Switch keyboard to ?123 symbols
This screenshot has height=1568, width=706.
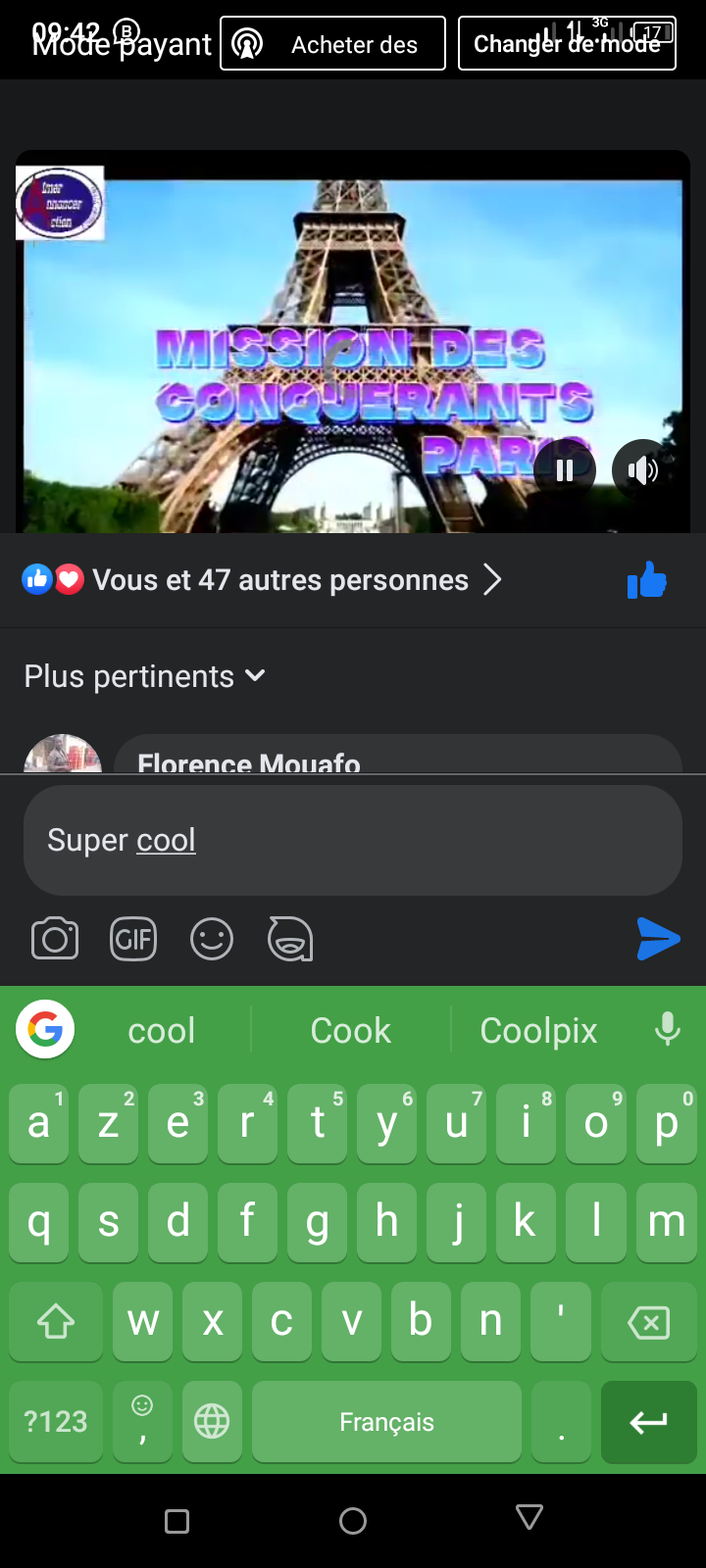coord(56,1421)
